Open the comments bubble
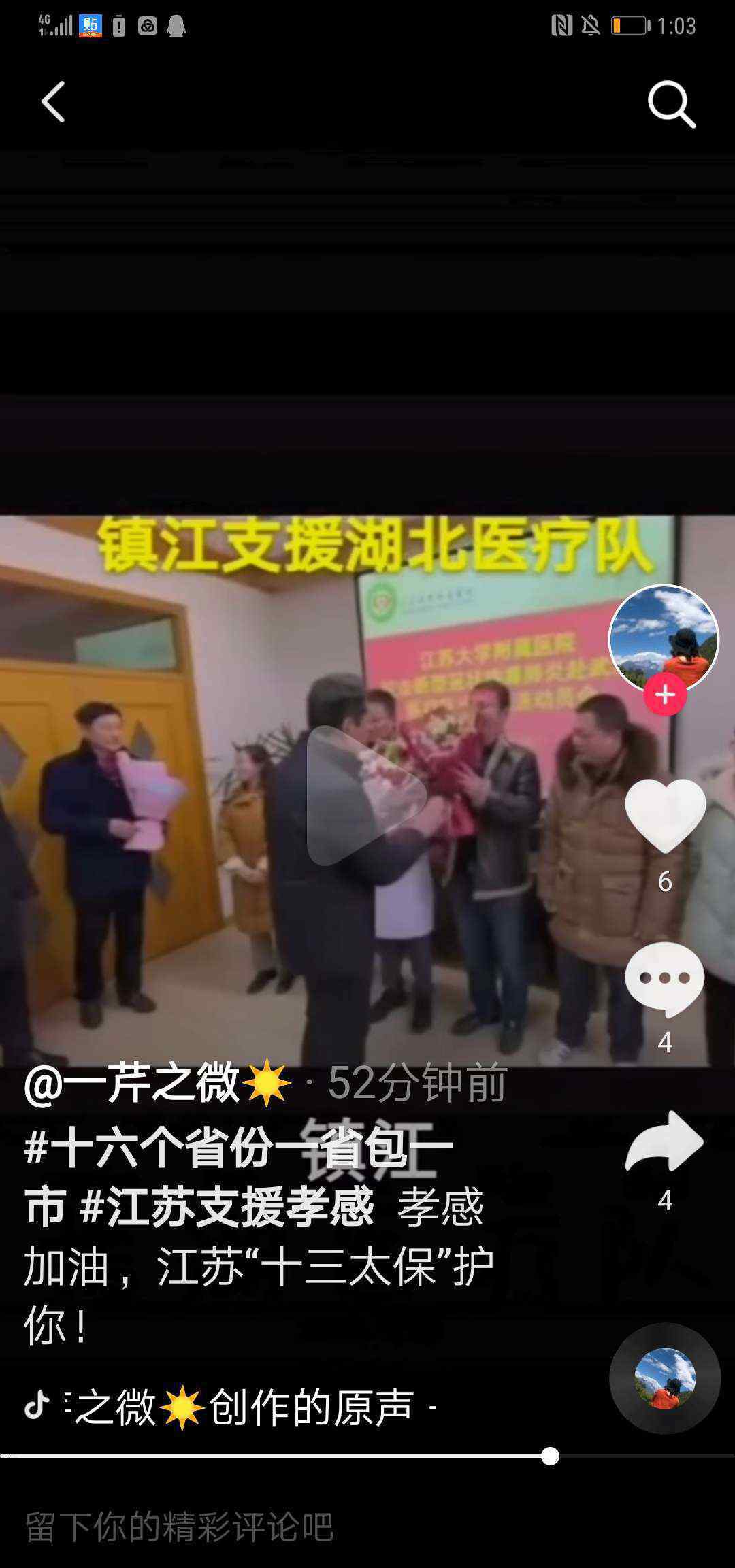This screenshot has height=1568, width=735. tap(665, 980)
